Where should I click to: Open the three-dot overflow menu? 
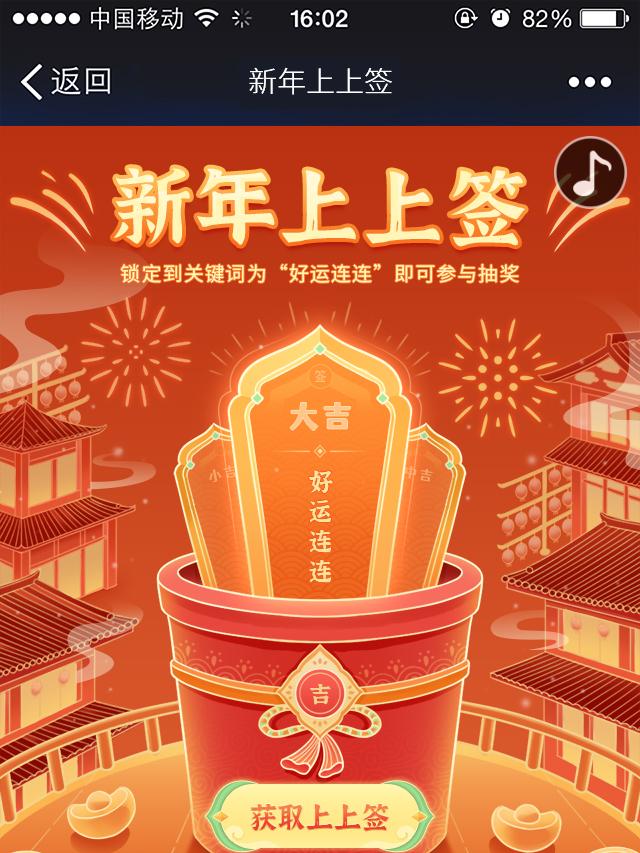click(x=589, y=82)
